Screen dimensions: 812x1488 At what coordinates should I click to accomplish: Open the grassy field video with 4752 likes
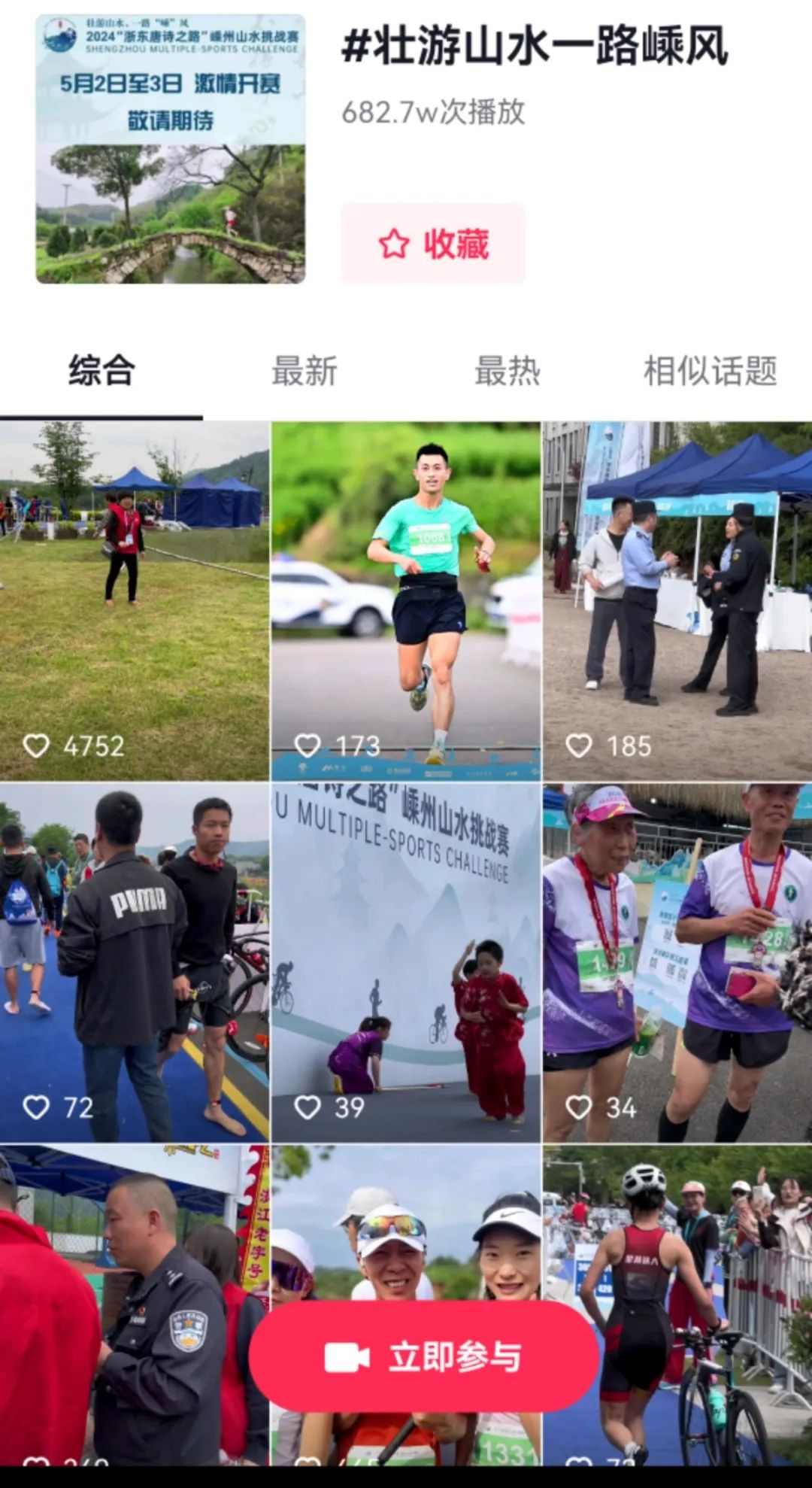point(134,600)
